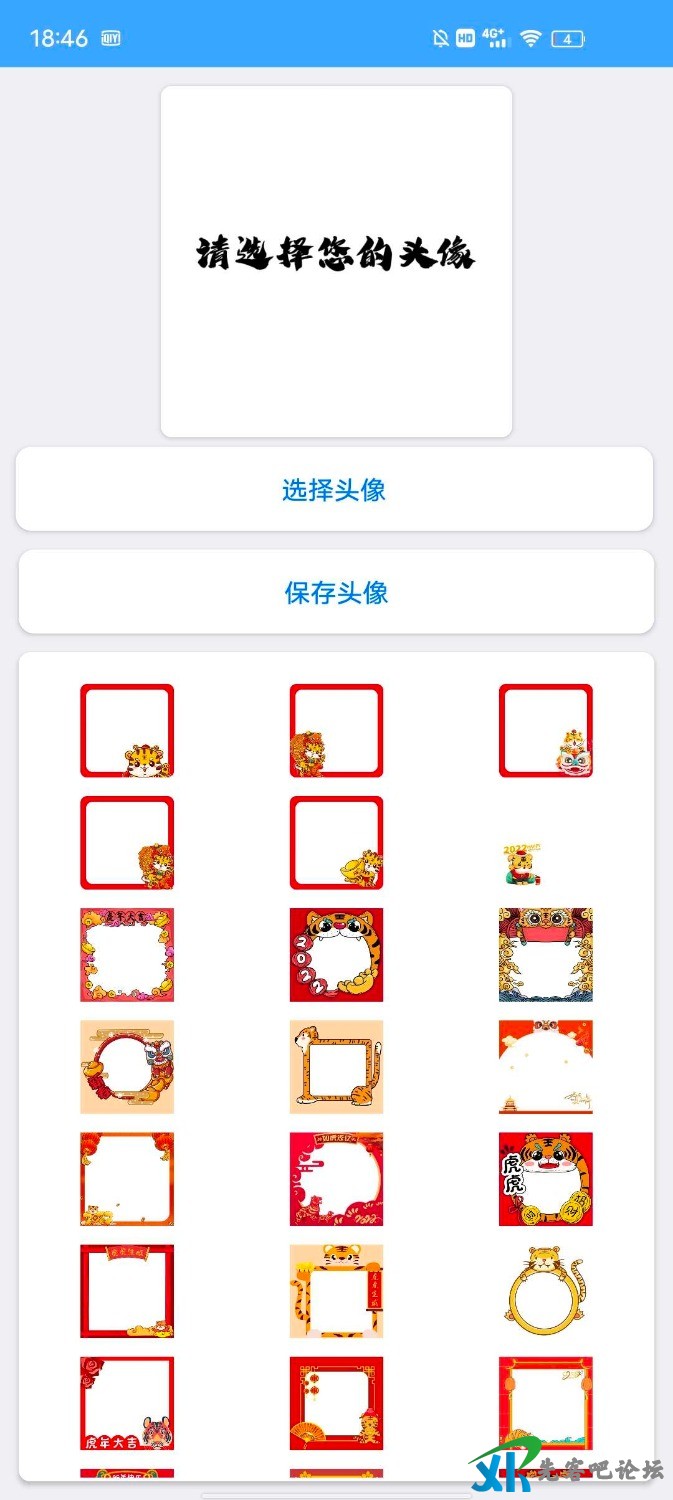673x1500 pixels.
Task: Pick the red frame with lion-dance tiger
Action: pos(545,731)
